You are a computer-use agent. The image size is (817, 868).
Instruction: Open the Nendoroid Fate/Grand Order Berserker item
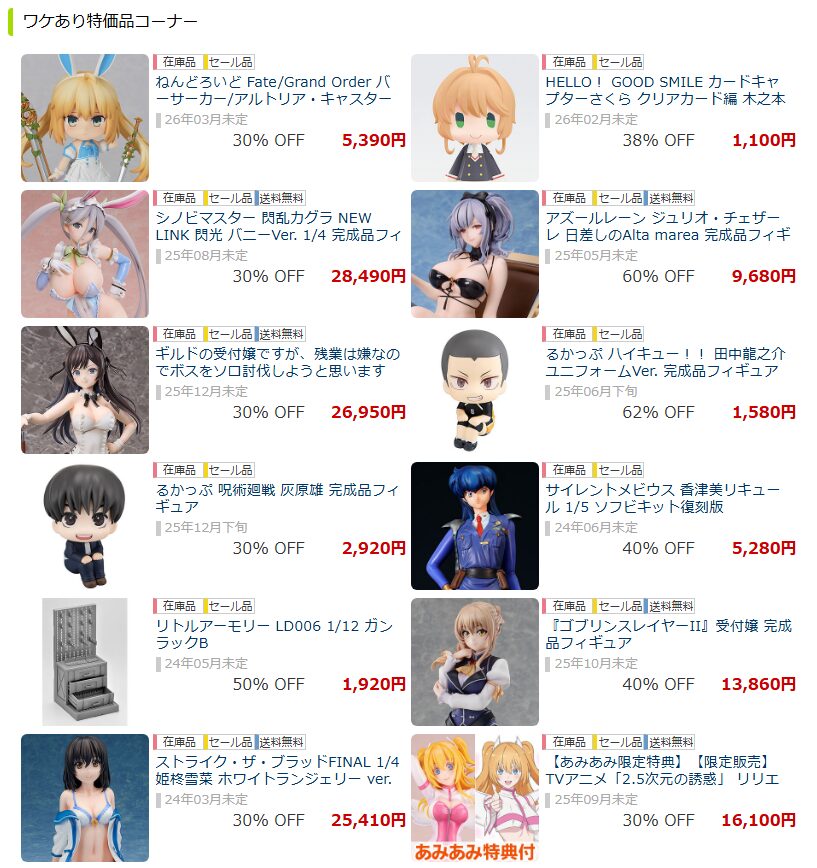pos(273,90)
